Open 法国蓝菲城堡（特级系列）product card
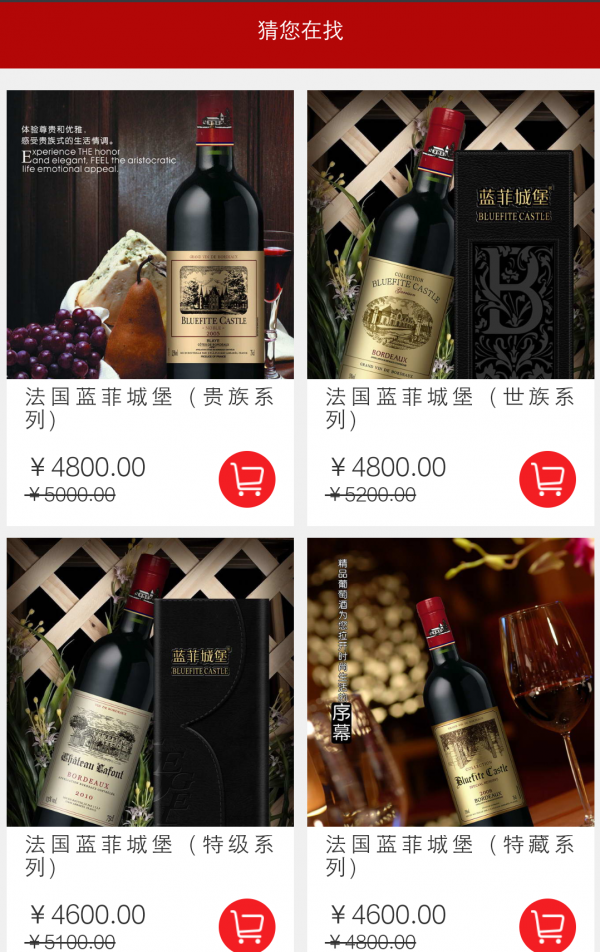The image size is (600, 952). tap(150, 682)
